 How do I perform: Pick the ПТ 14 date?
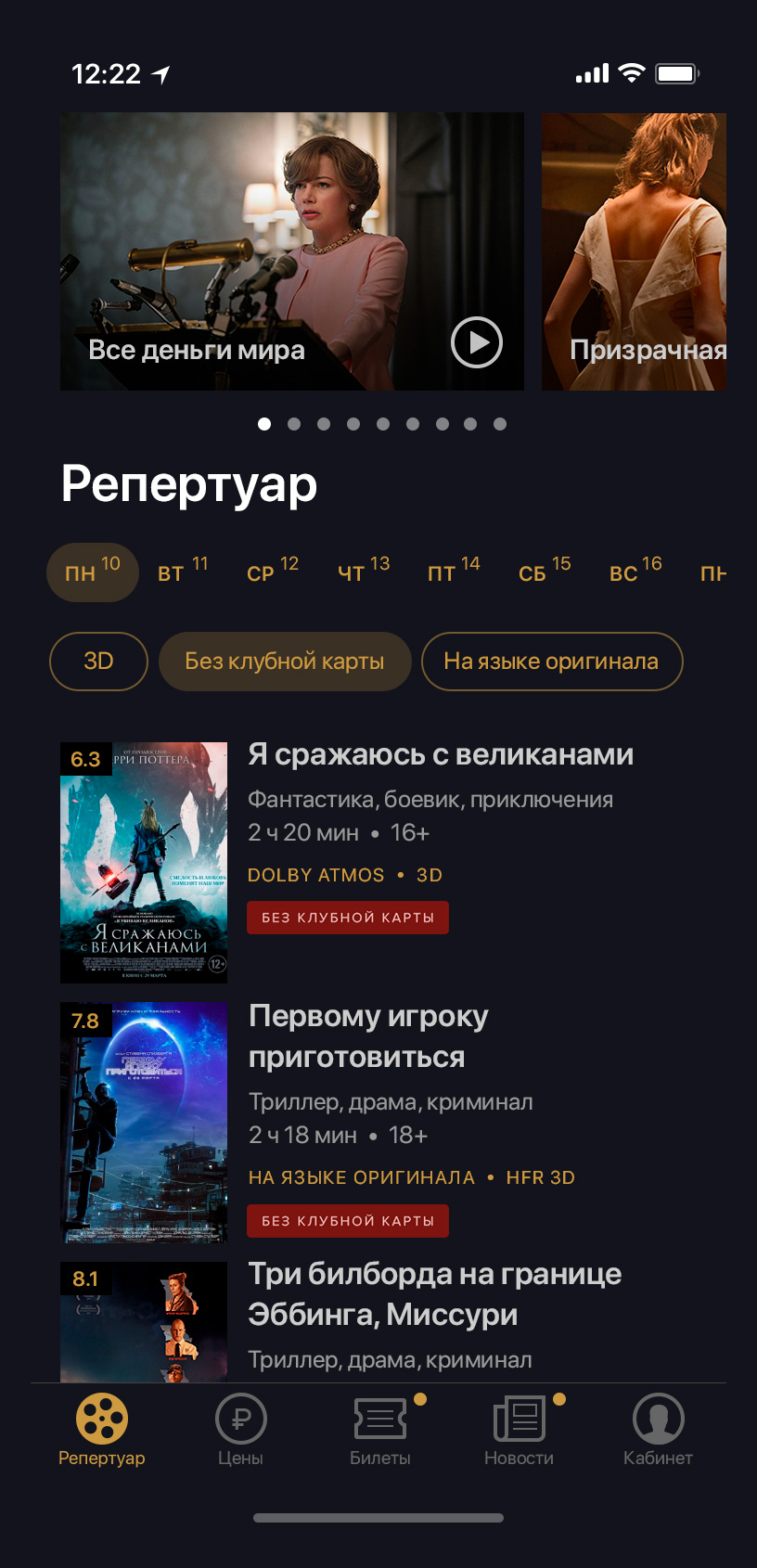453,571
